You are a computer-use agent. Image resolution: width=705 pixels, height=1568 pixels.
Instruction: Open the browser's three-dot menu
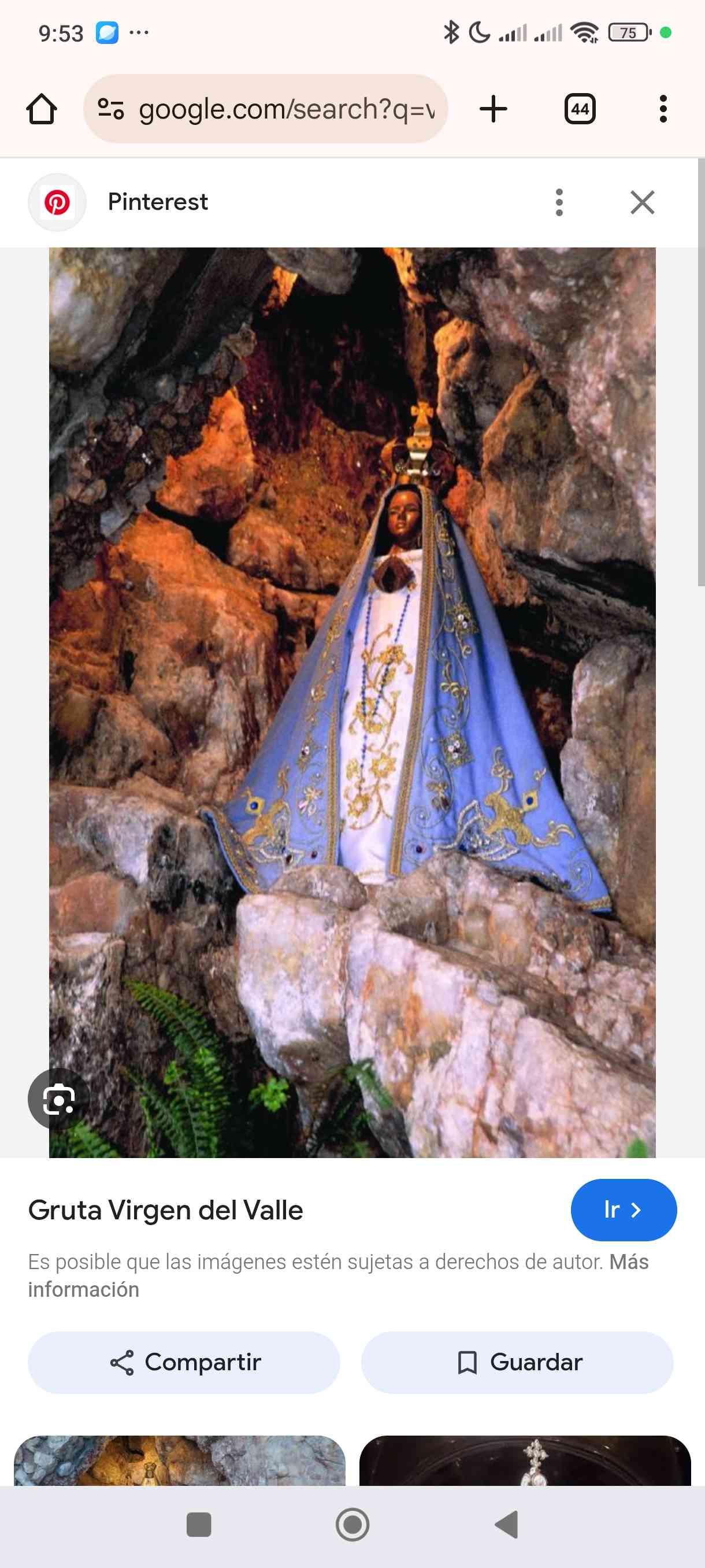pos(662,110)
